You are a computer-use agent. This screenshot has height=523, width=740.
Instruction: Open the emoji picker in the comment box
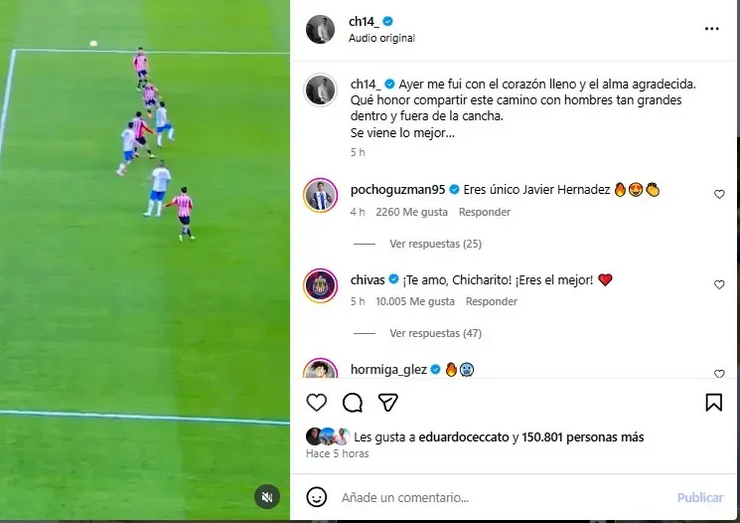pyautogui.click(x=316, y=497)
